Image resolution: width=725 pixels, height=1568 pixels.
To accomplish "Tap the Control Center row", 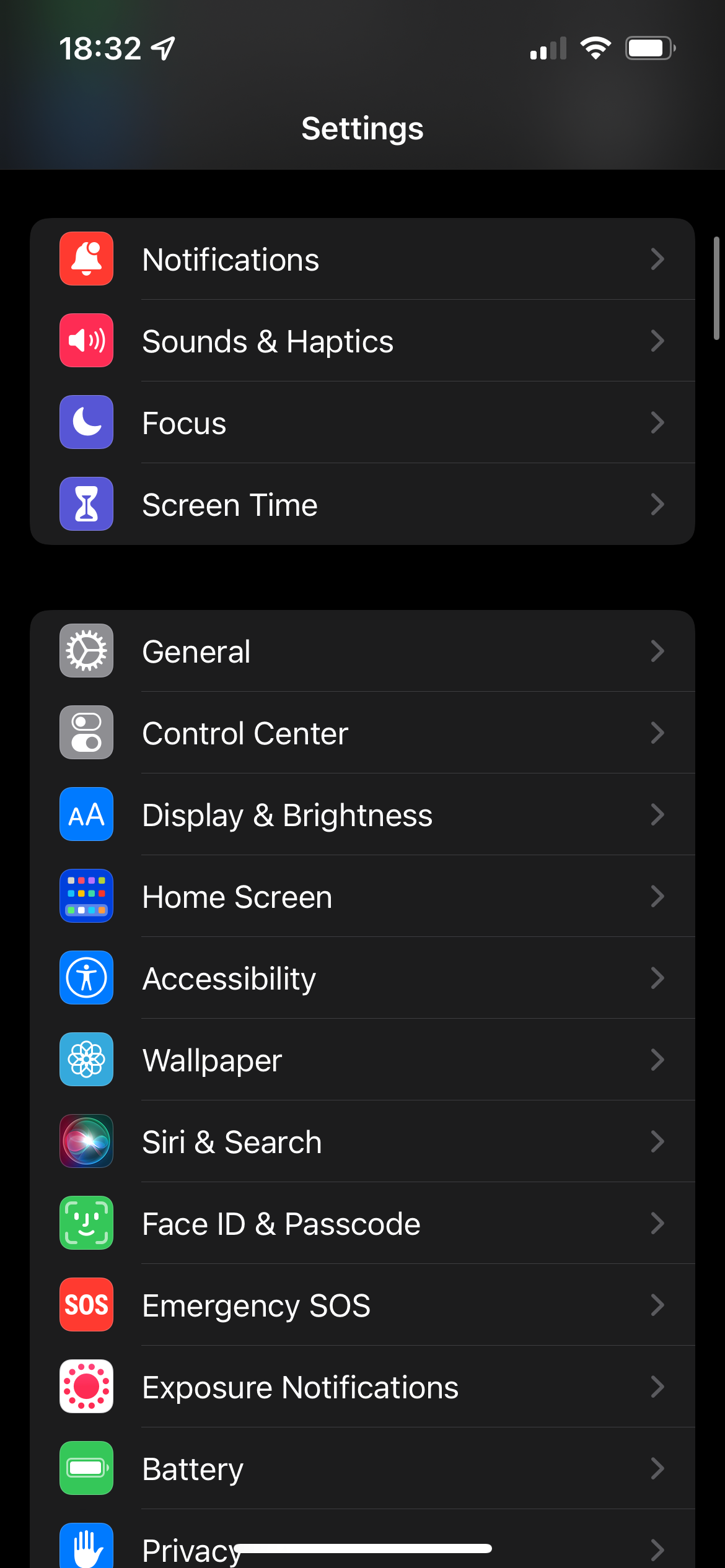I will (x=362, y=733).
